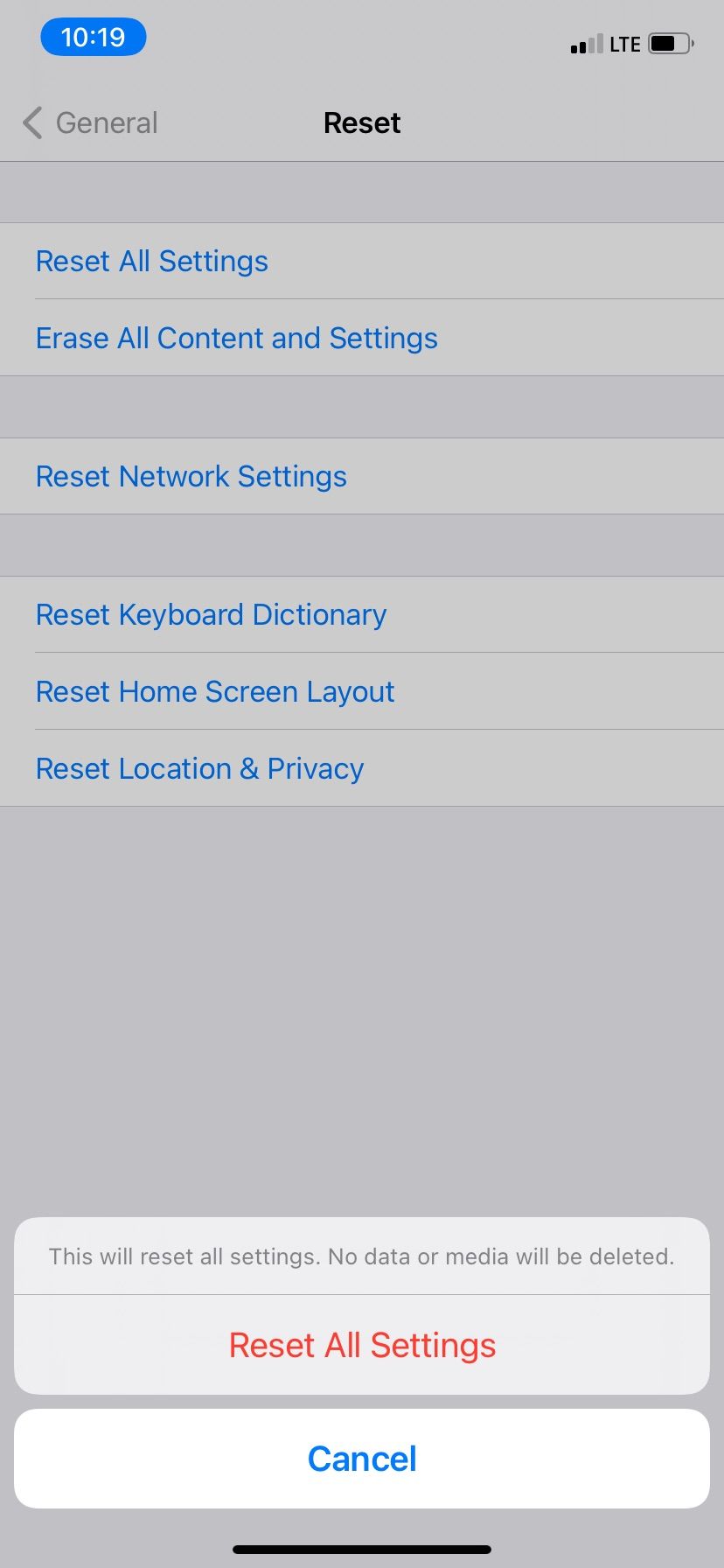Image resolution: width=724 pixels, height=1568 pixels.
Task: Tap the time pill showing 10:19
Action: tap(93, 37)
